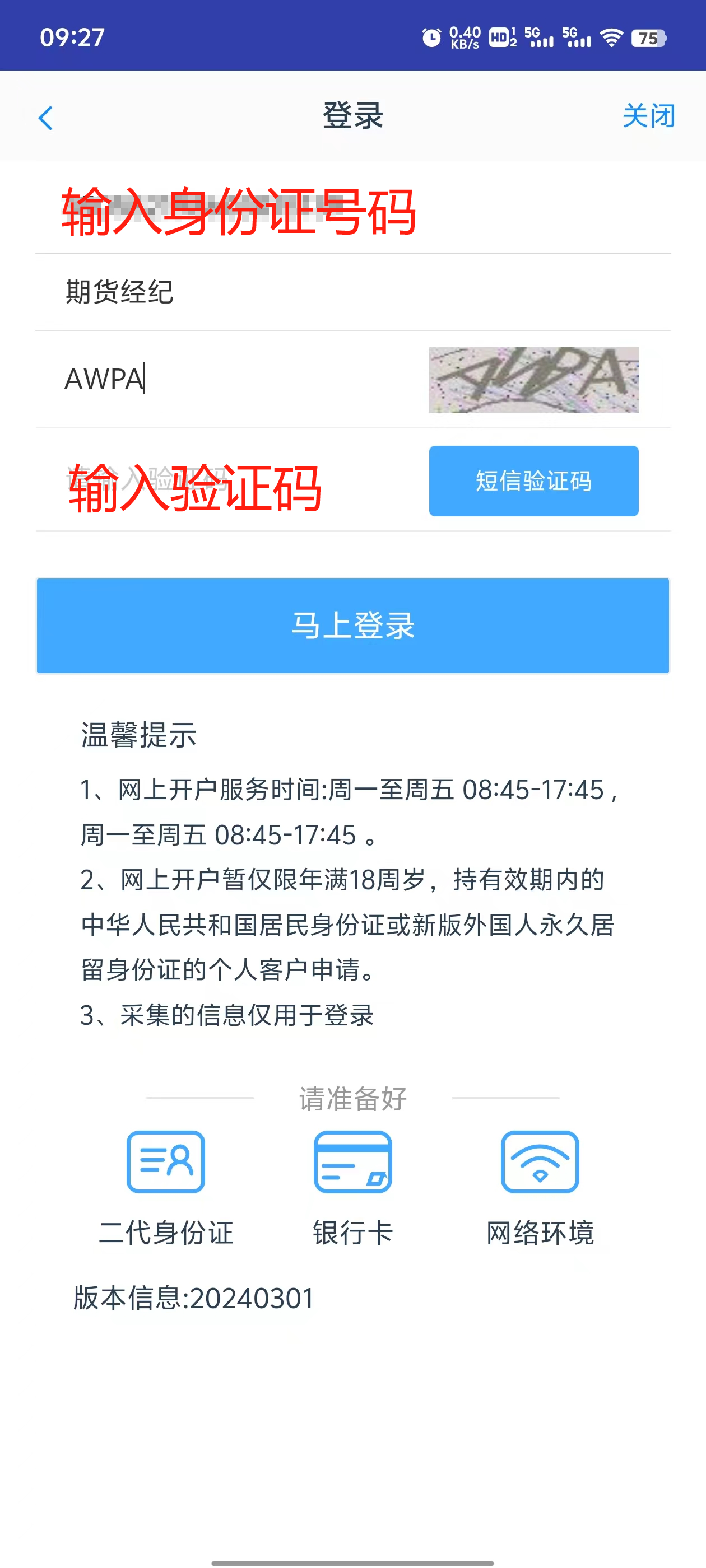The height and width of the screenshot is (1568, 706).
Task: Tap 马上登录 to log in
Action: coord(352,626)
